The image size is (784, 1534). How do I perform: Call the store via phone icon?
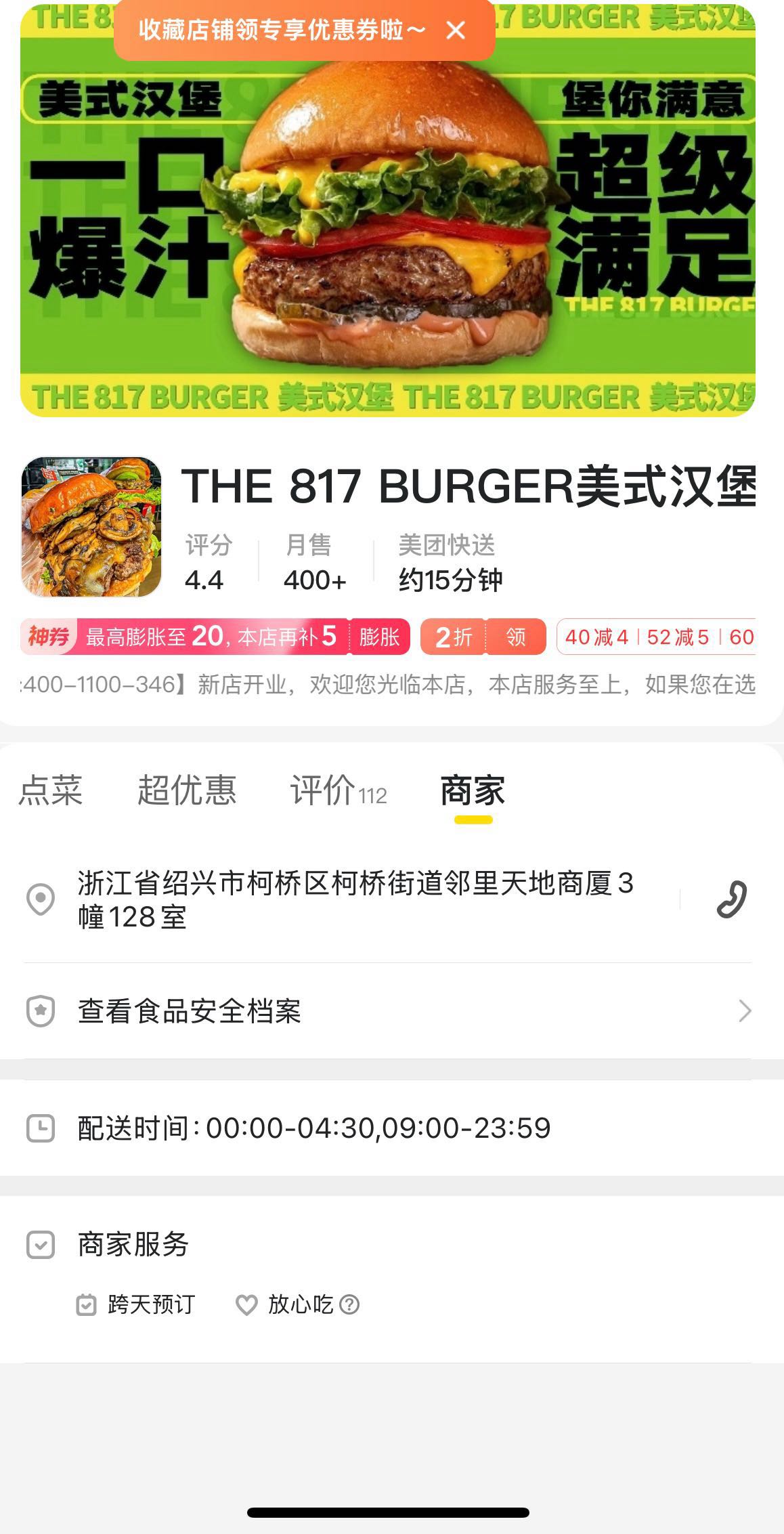pos(731,899)
